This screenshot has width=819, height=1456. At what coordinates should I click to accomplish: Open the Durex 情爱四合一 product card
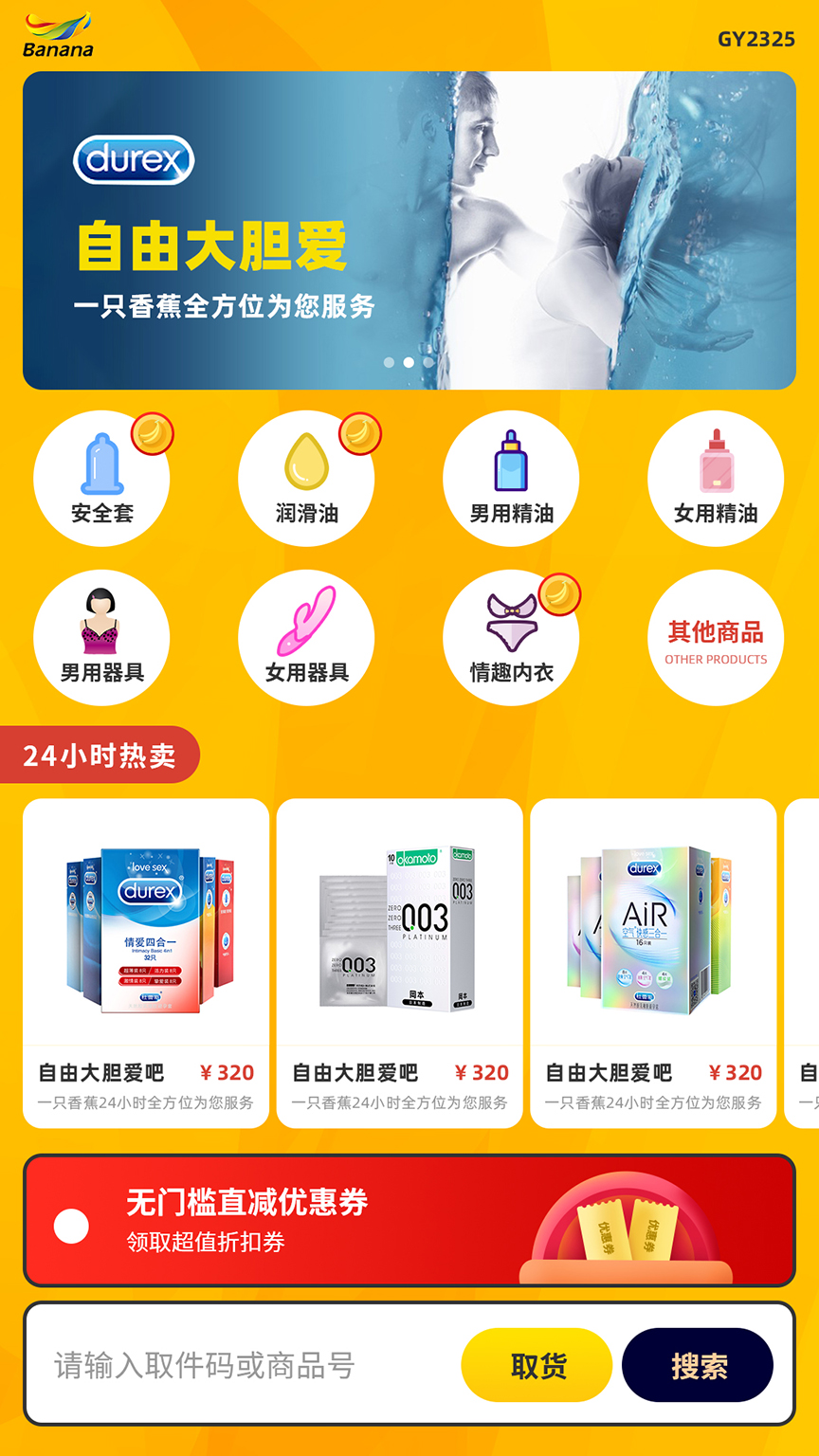pos(146,962)
